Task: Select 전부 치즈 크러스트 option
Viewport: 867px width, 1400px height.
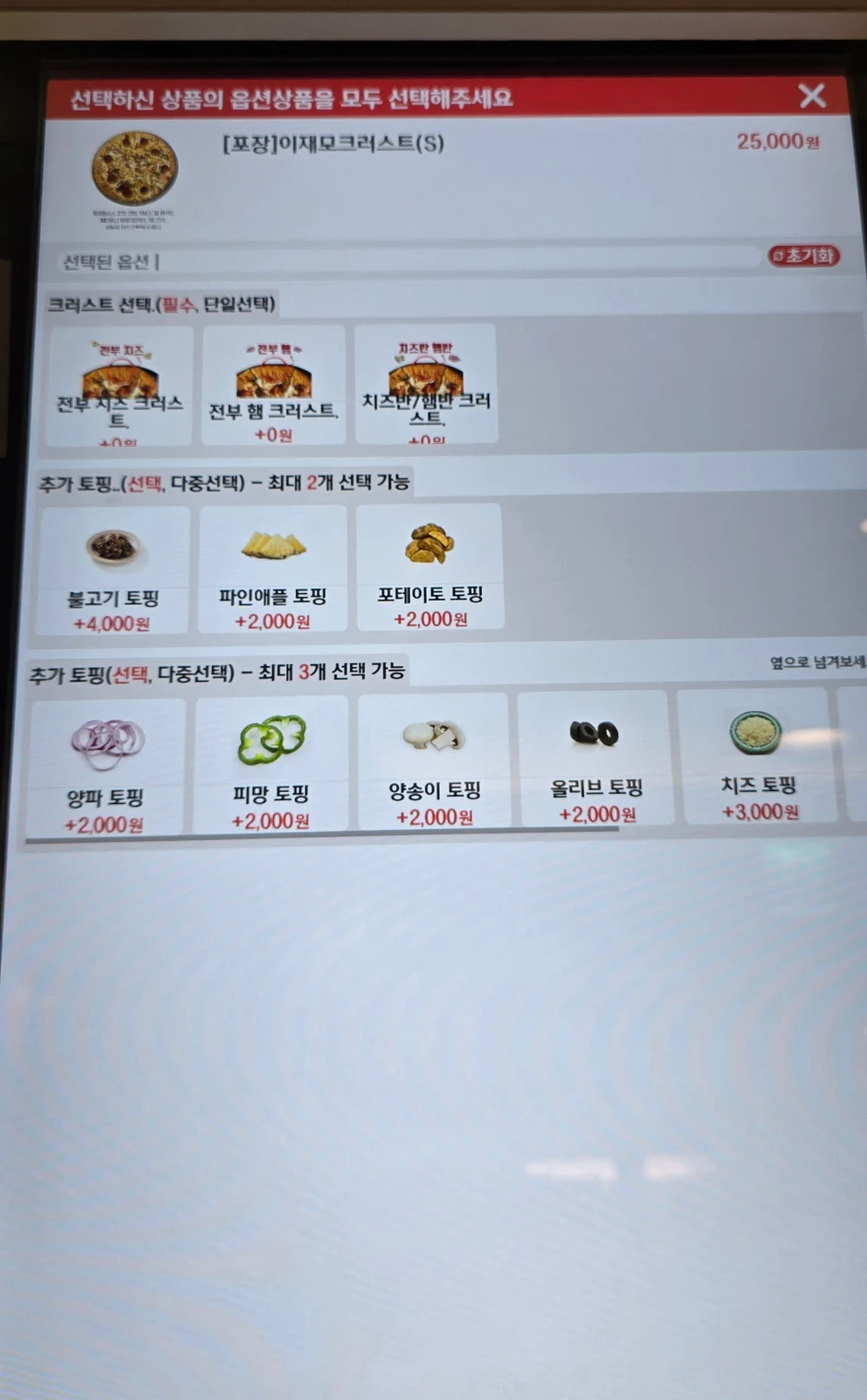Action: coord(121,387)
